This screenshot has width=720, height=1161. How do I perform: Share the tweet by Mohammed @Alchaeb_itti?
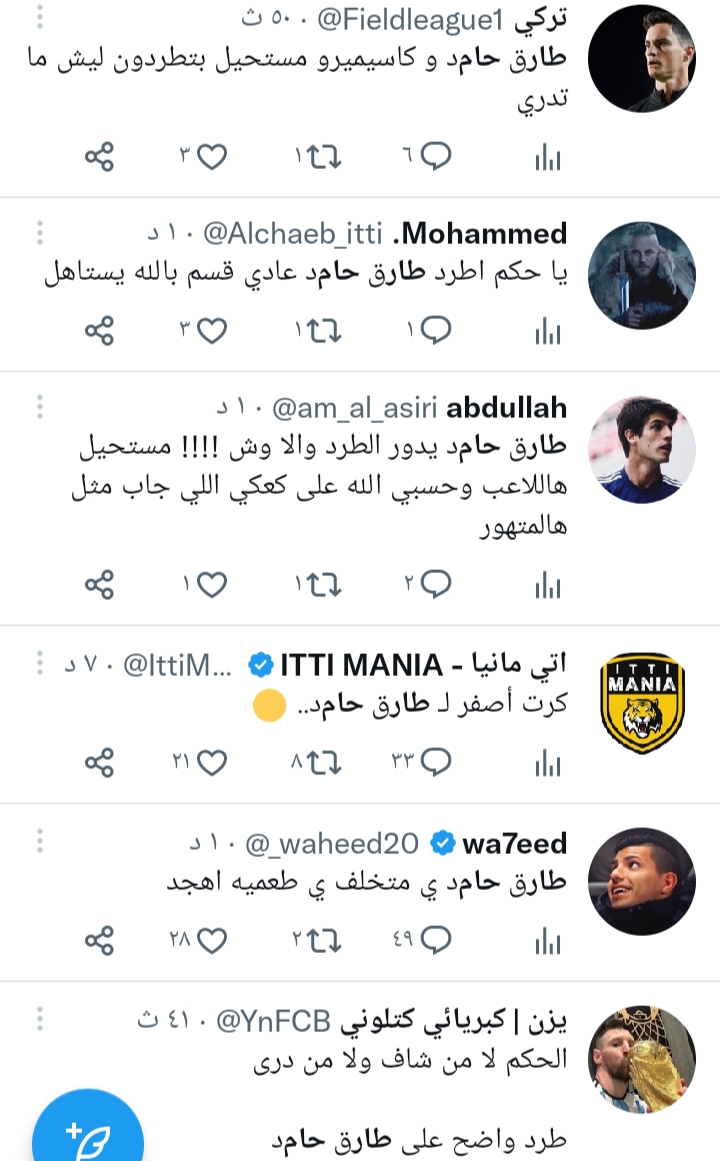coord(99,331)
